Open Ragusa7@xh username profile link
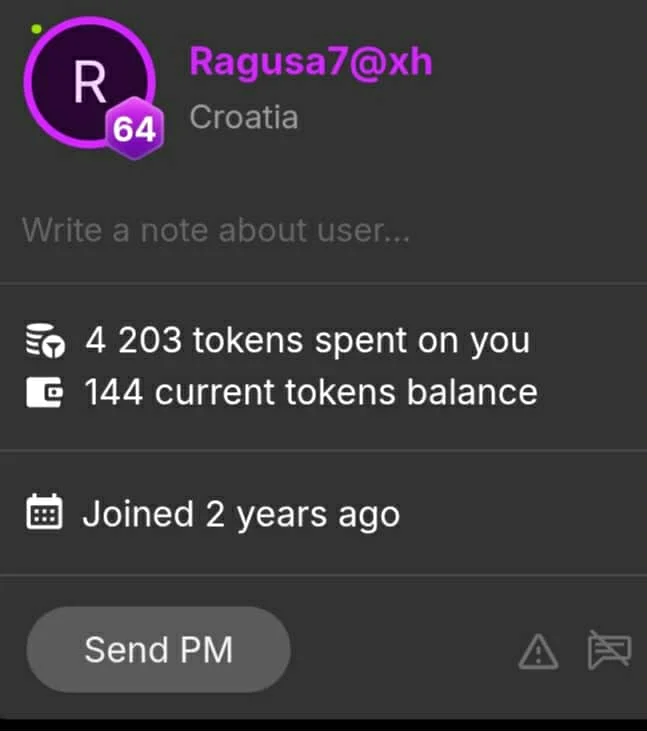 (311, 62)
